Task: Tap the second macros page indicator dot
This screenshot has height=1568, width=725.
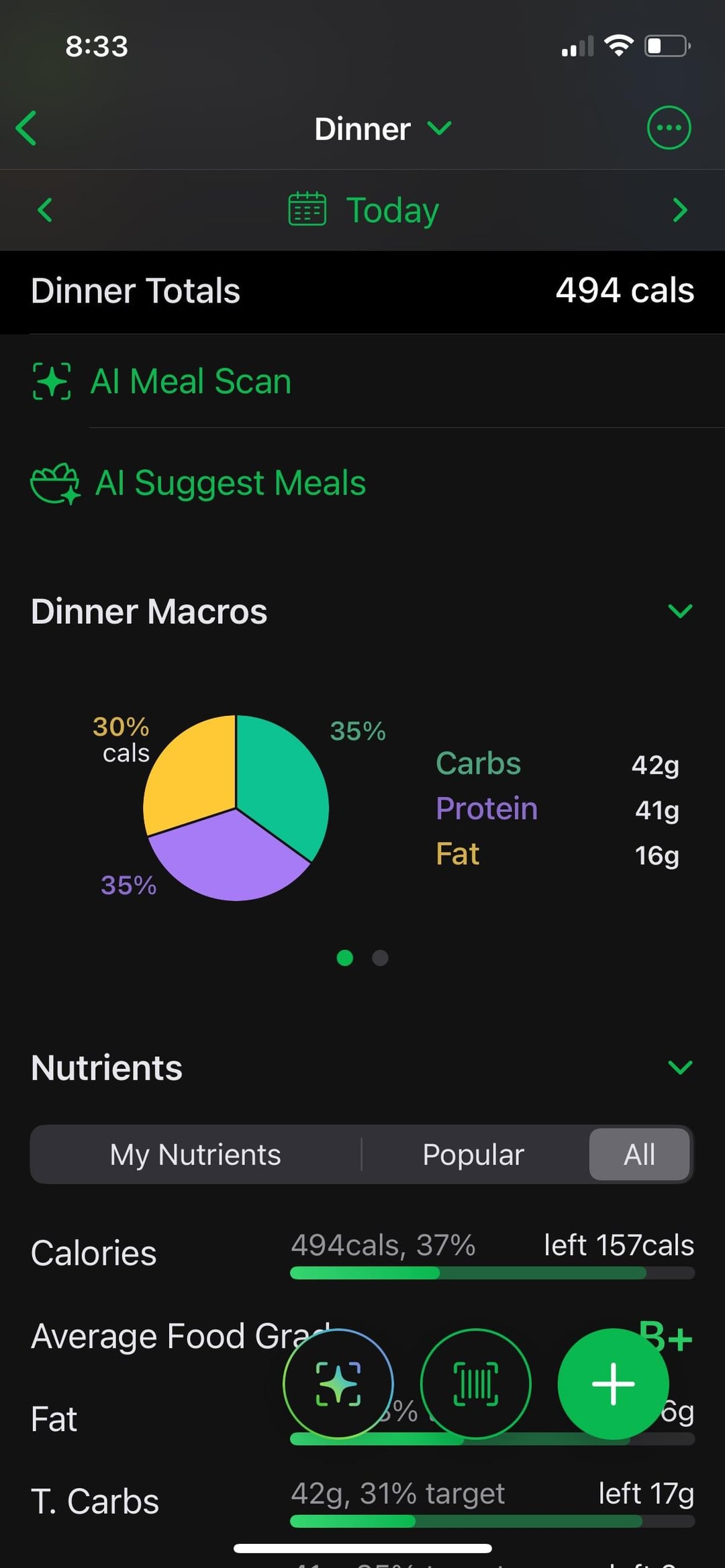Action: pyautogui.click(x=380, y=958)
